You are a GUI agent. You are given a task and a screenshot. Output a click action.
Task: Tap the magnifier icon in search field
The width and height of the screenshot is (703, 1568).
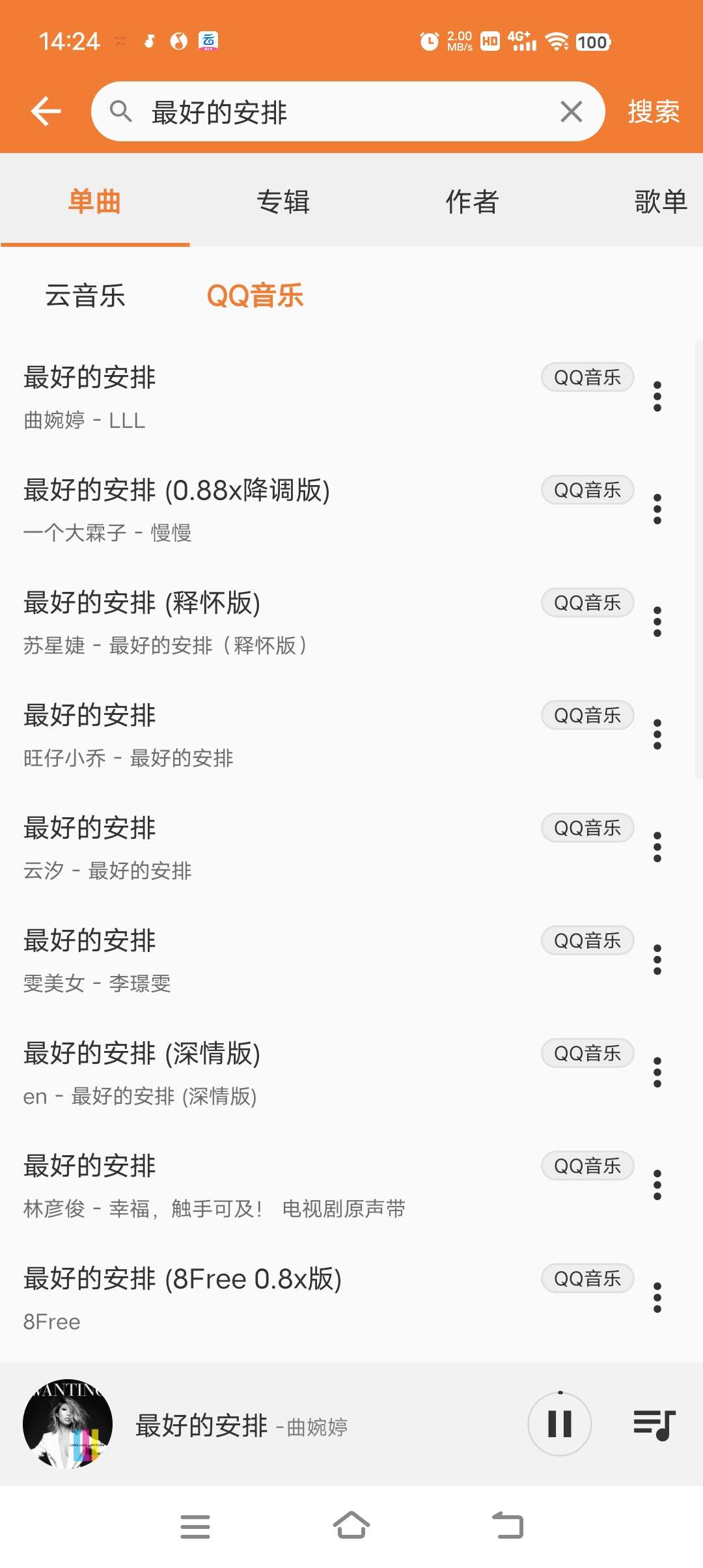pos(121,111)
